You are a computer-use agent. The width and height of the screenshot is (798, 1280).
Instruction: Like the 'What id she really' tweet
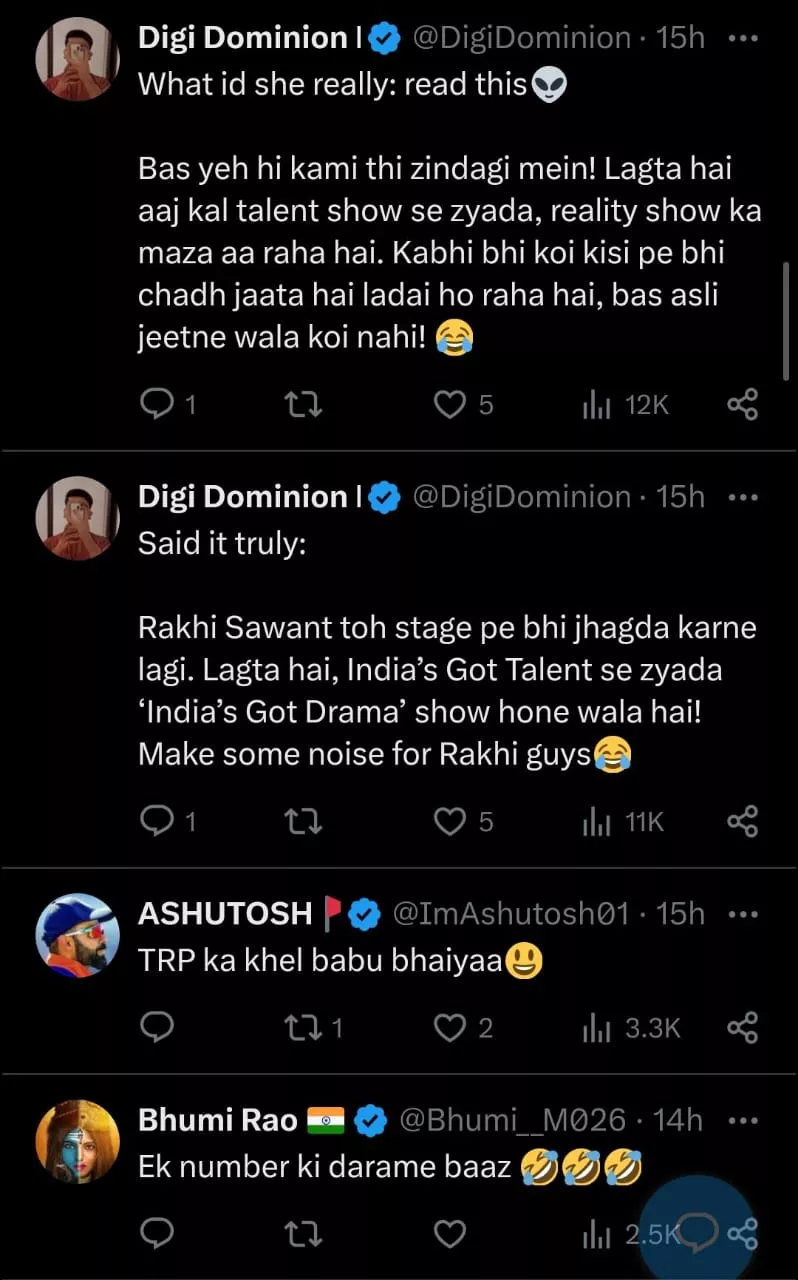pos(450,404)
